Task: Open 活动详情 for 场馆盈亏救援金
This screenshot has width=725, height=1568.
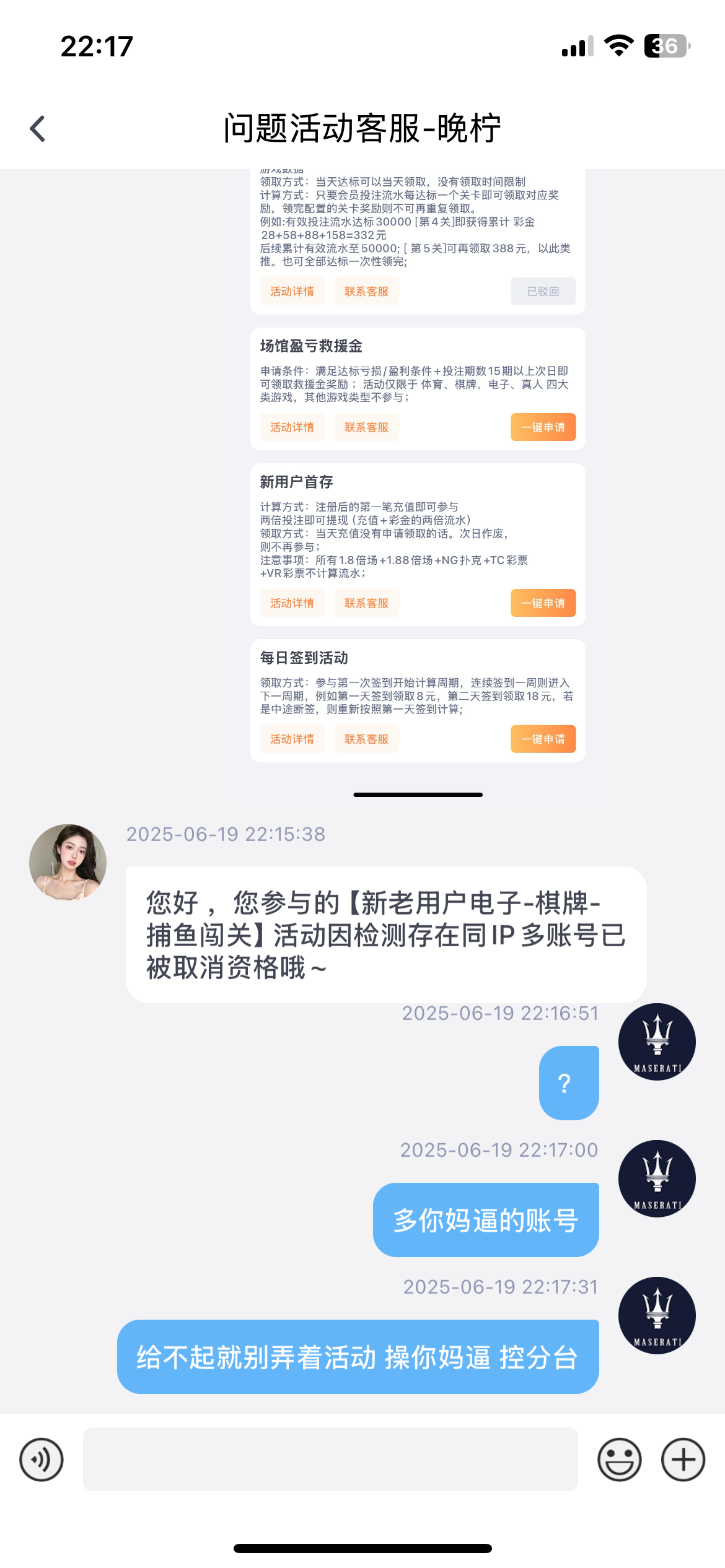Action: coord(292,427)
